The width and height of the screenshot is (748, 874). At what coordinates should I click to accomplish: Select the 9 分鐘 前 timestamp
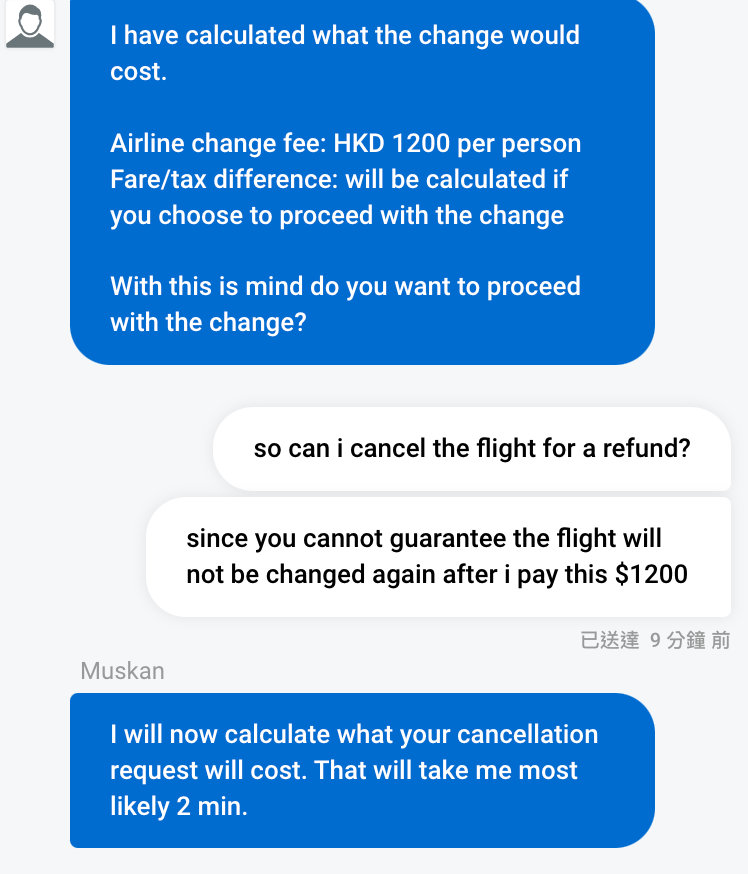click(x=688, y=640)
